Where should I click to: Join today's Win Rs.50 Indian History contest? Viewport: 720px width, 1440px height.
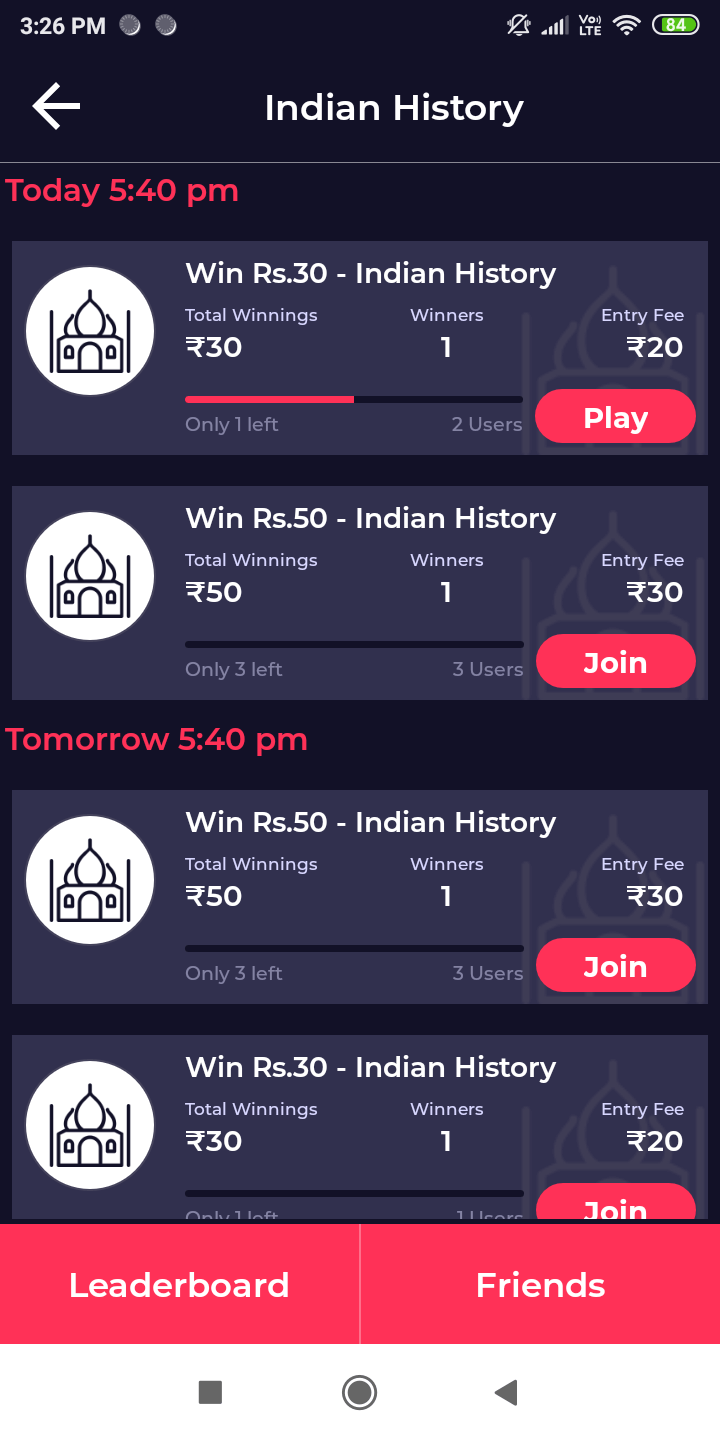pyautogui.click(x=615, y=661)
